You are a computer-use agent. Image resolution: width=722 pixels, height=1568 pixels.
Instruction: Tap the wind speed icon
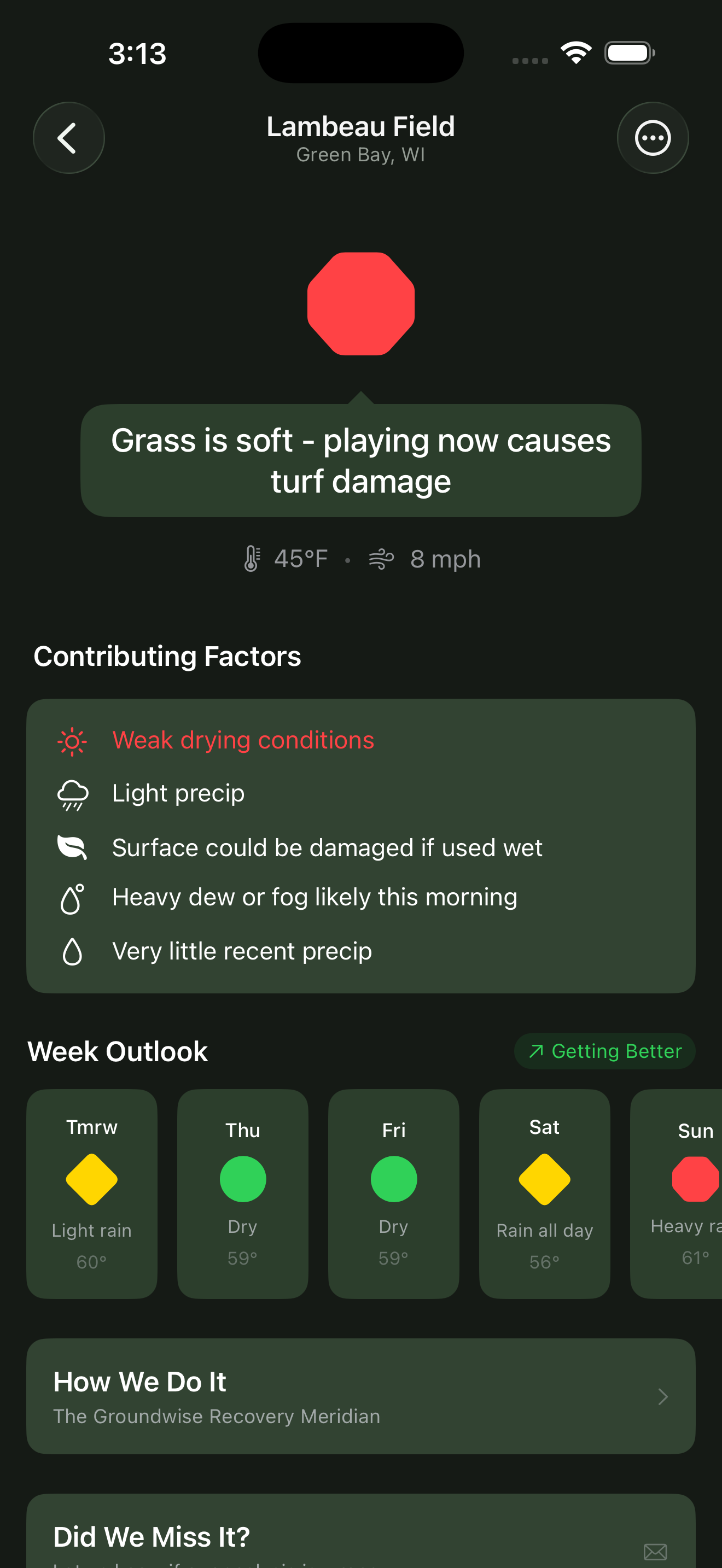(x=382, y=558)
